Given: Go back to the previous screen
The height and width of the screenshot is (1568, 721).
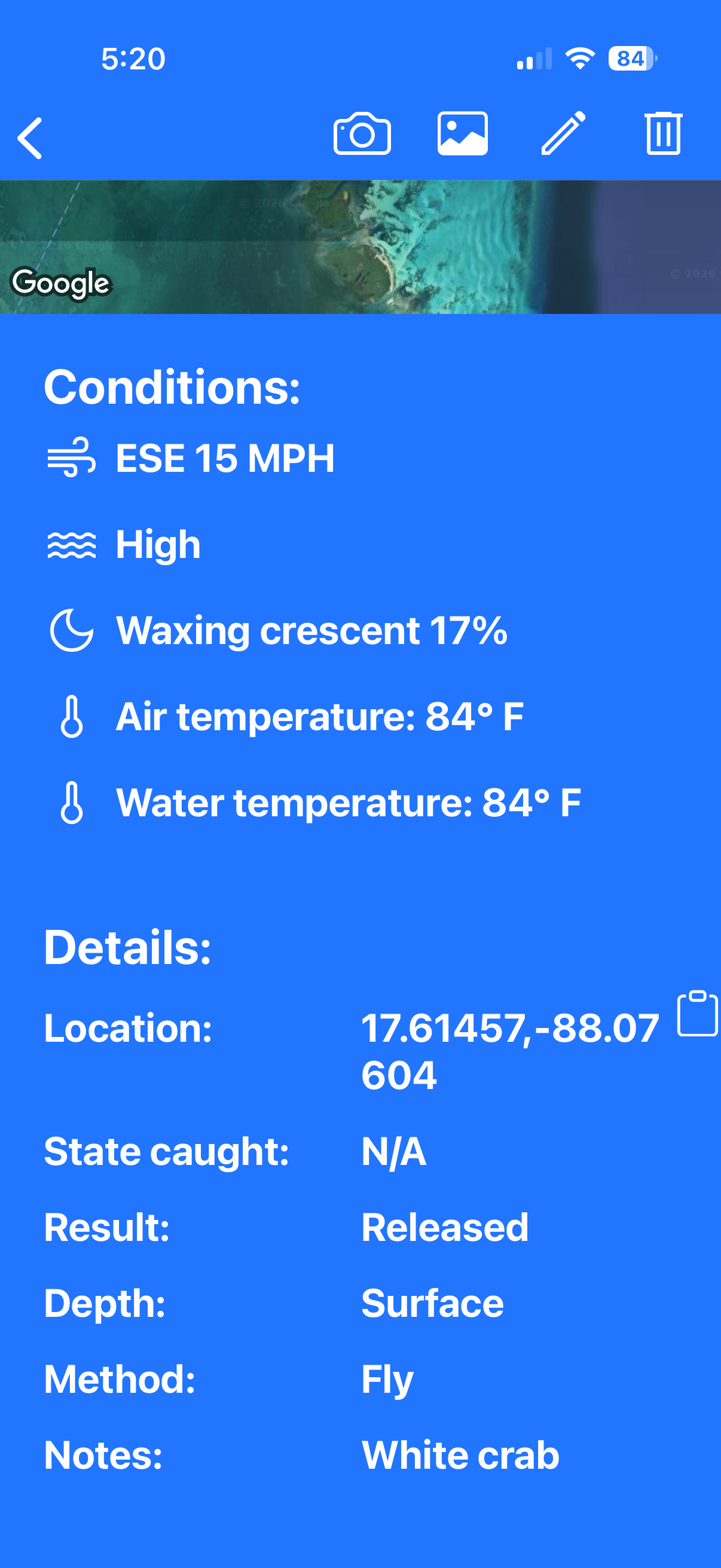Looking at the screenshot, I should pos(30,138).
